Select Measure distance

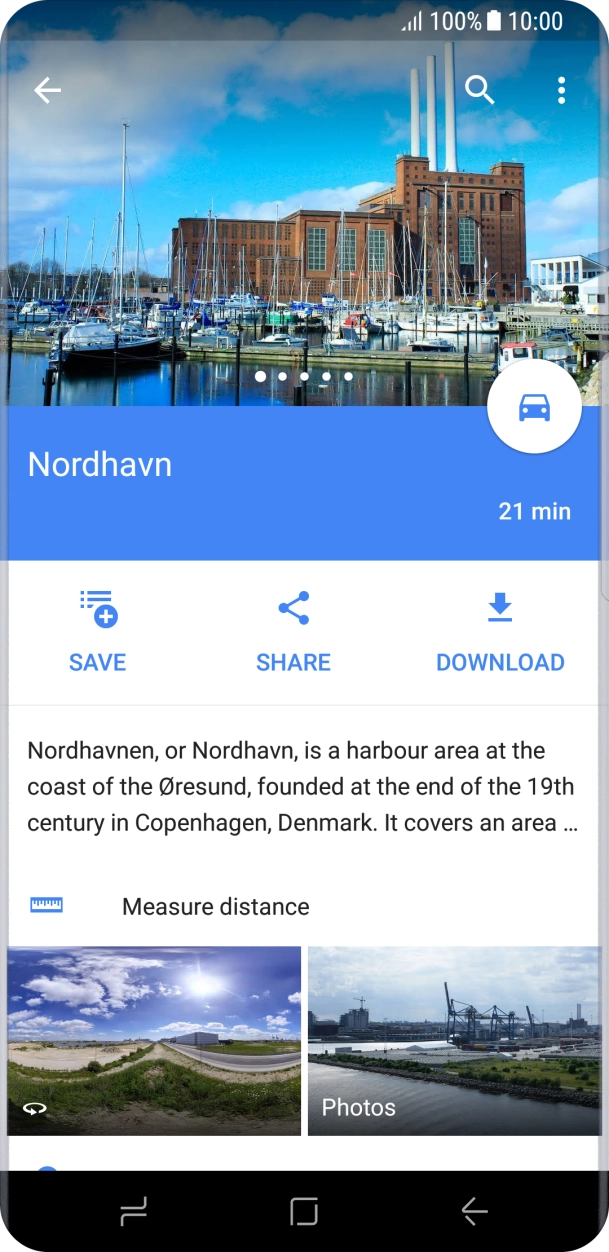click(x=304, y=907)
